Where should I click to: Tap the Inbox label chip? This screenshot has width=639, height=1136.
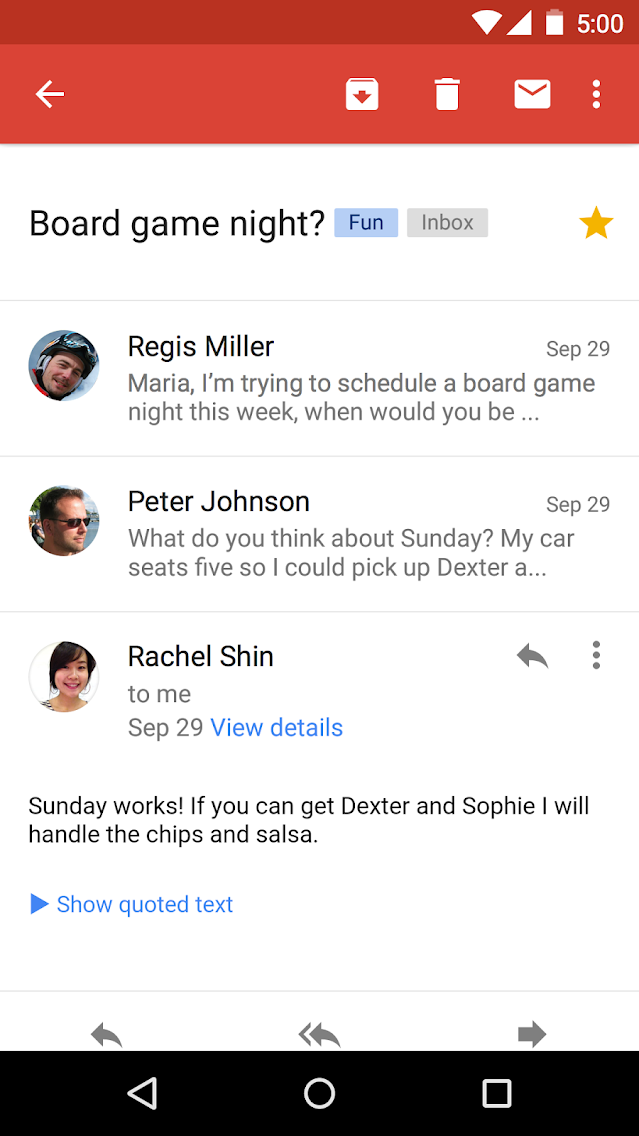click(x=447, y=222)
